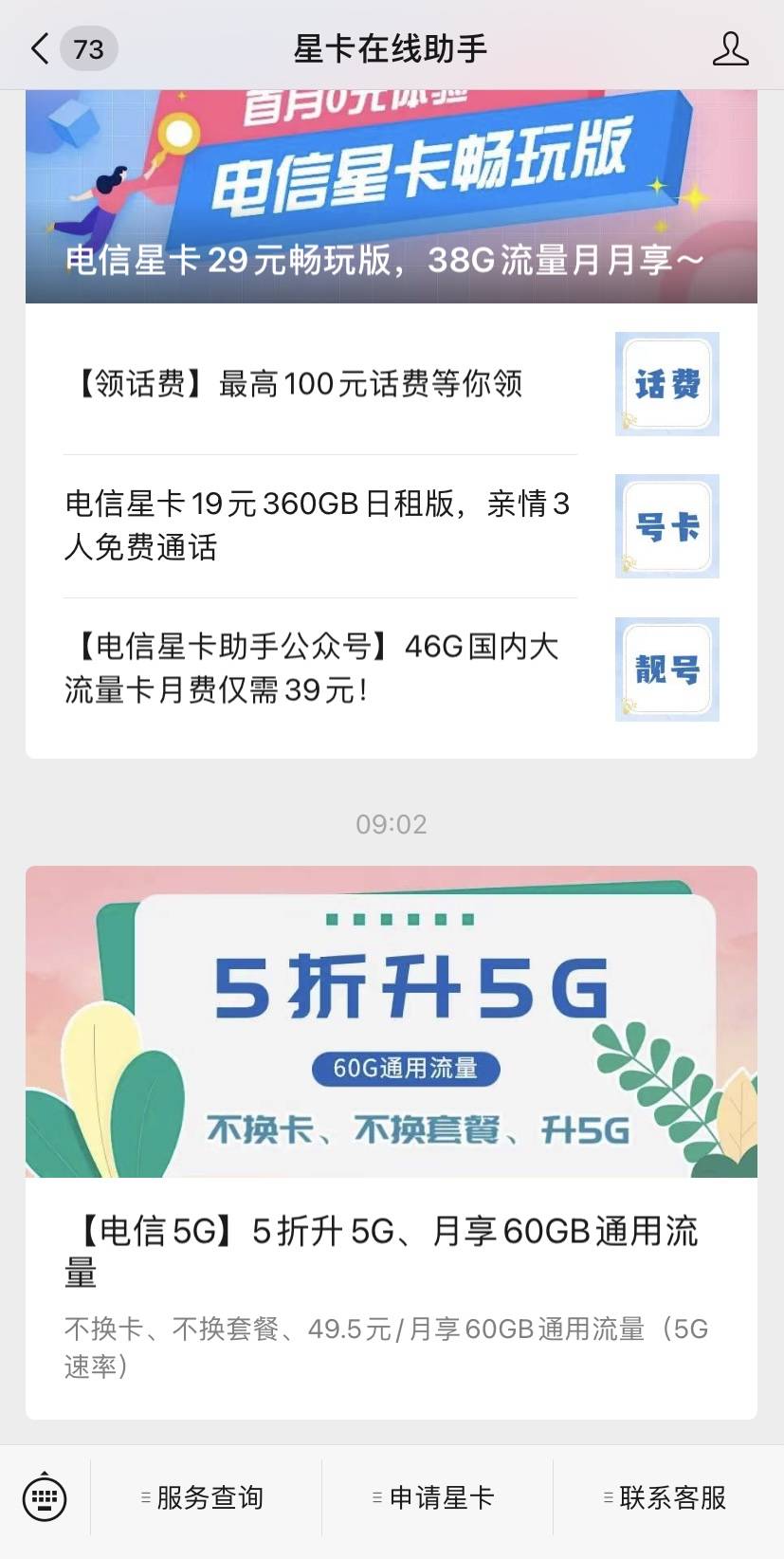Open the 5折升5G article card
This screenshot has width=784, height=1559.
(x=391, y=1138)
